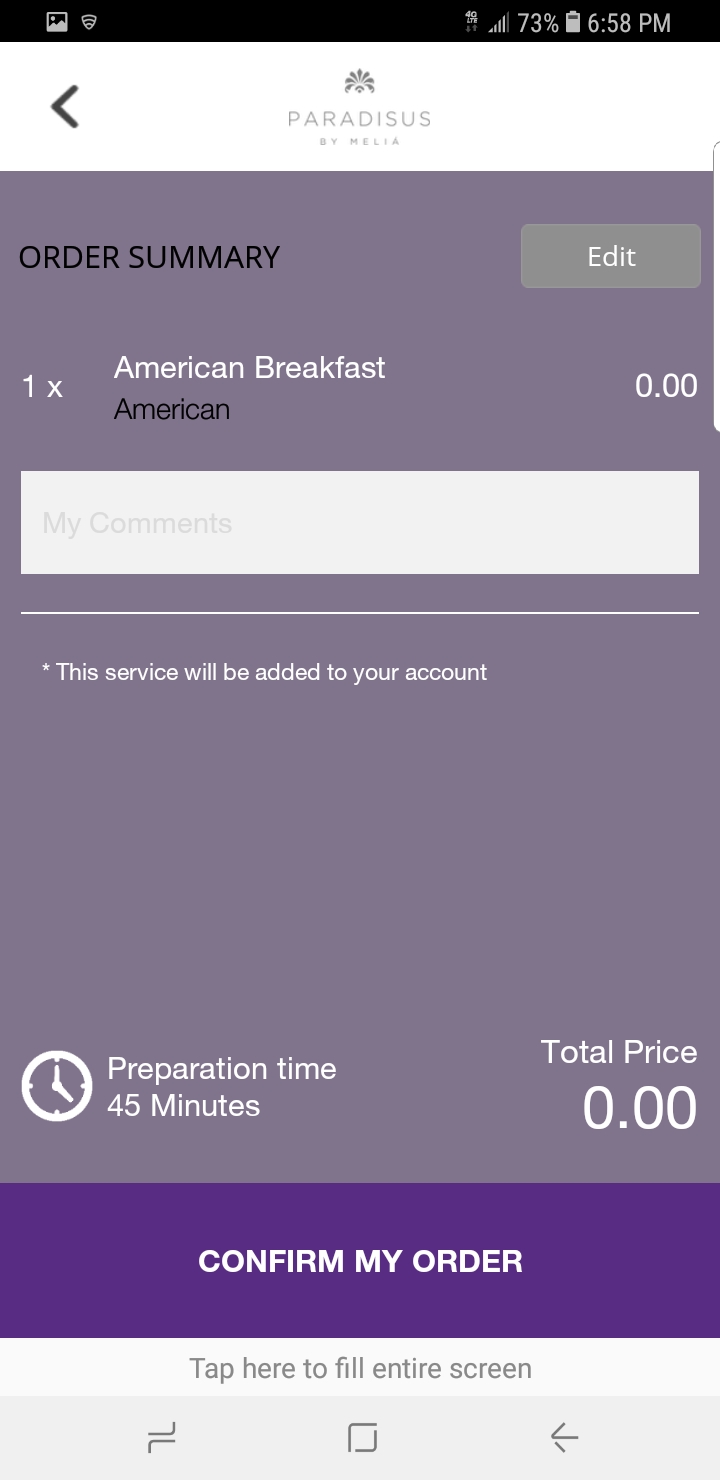Tap here to fill entire screen
Screen dimensions: 720x1480
click(x=360, y=1368)
